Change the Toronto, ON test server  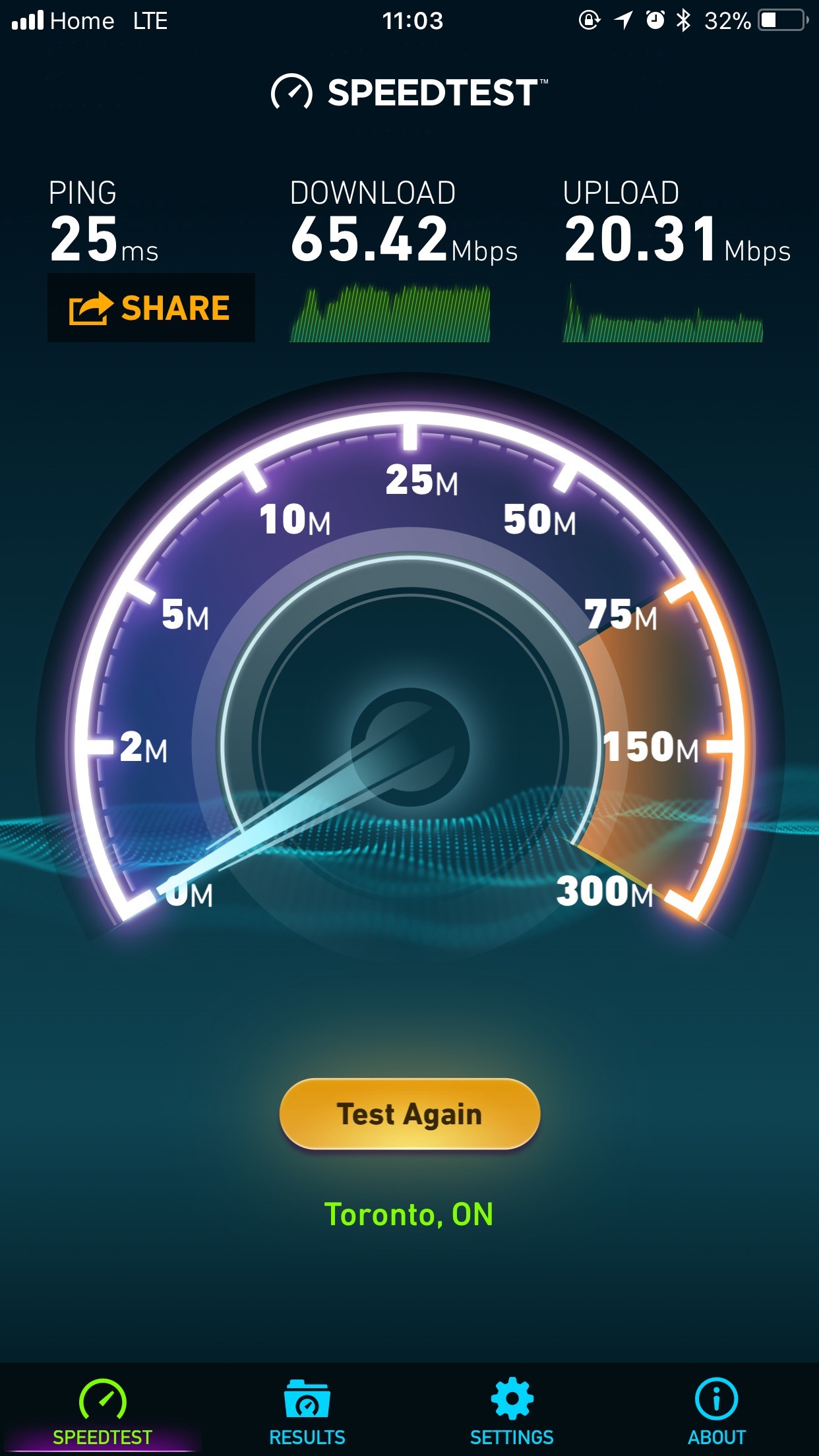[409, 1214]
